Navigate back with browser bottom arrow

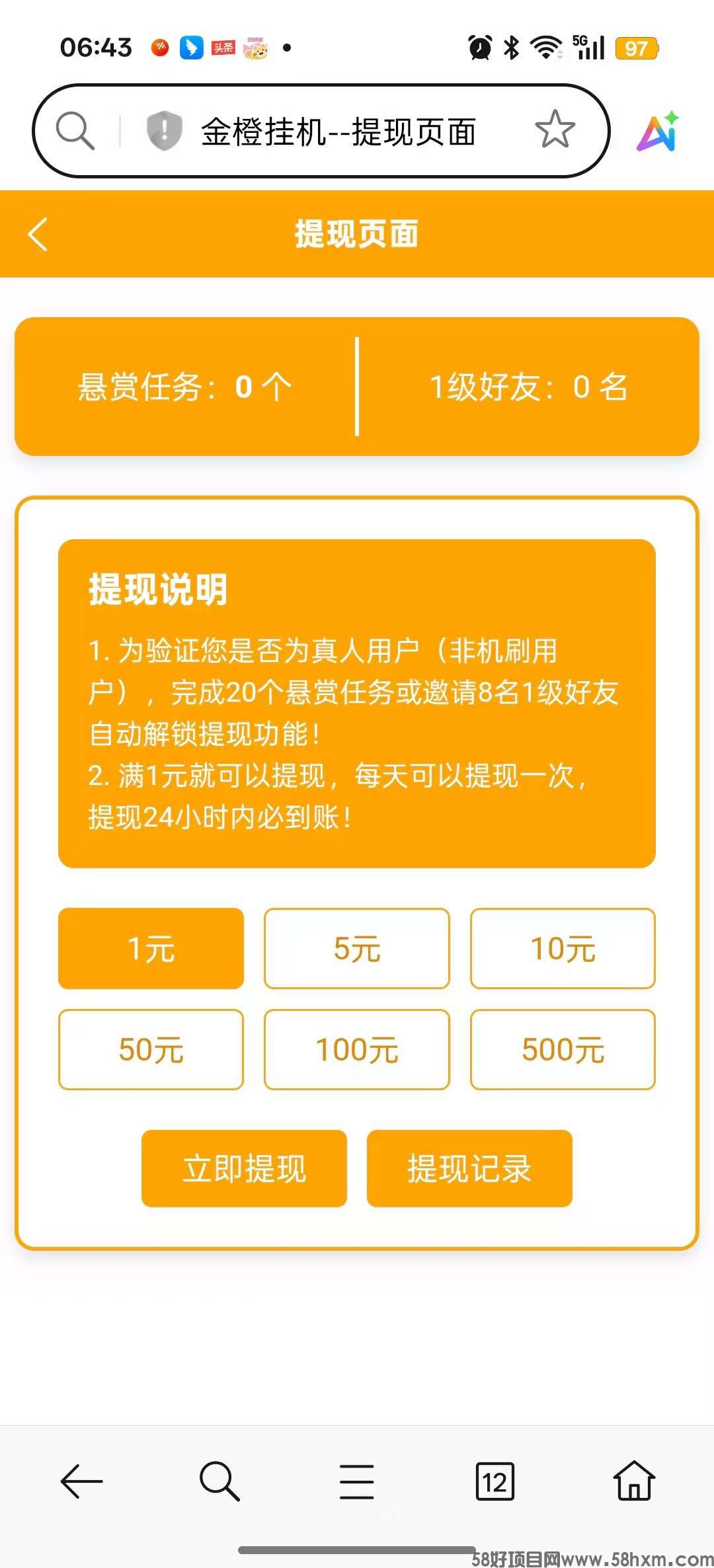tap(81, 1481)
